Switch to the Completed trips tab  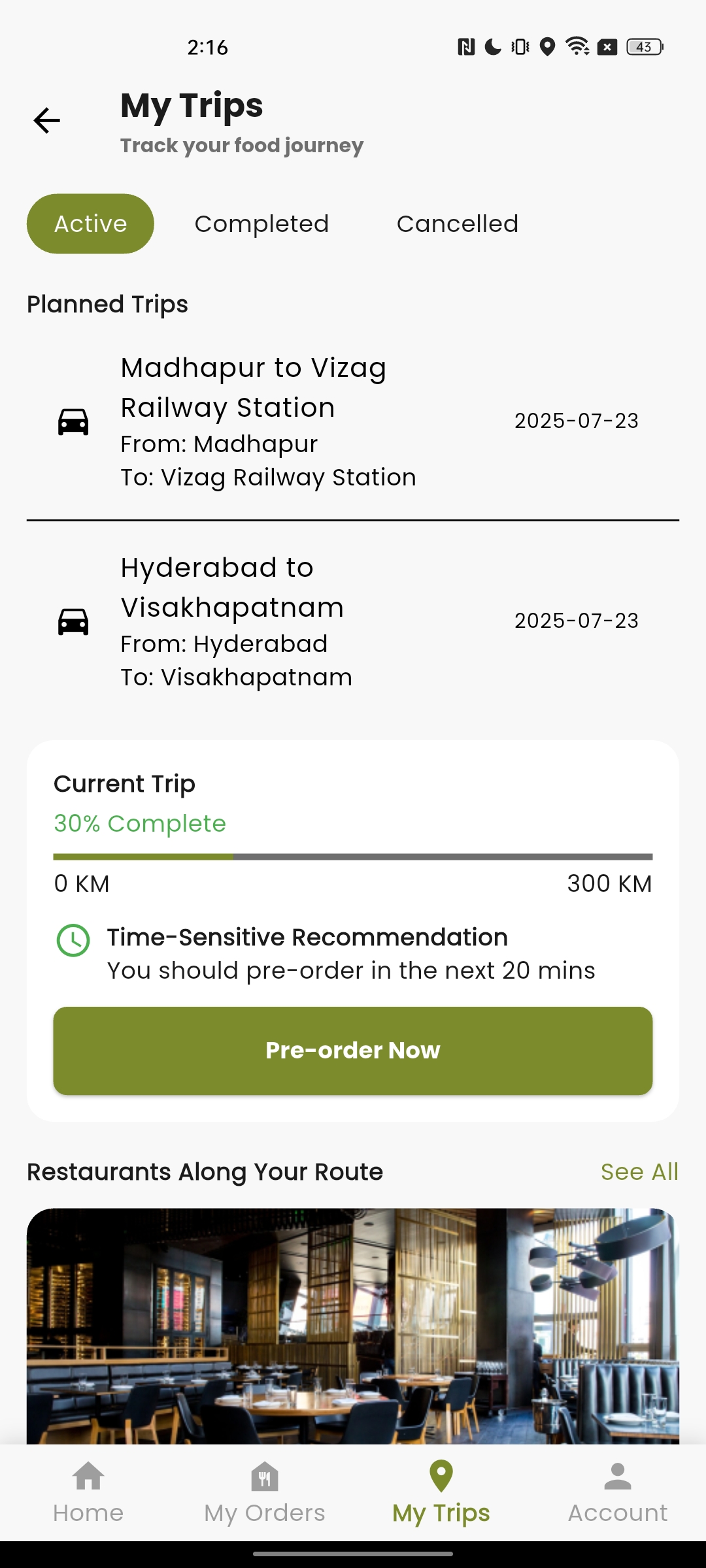click(261, 223)
